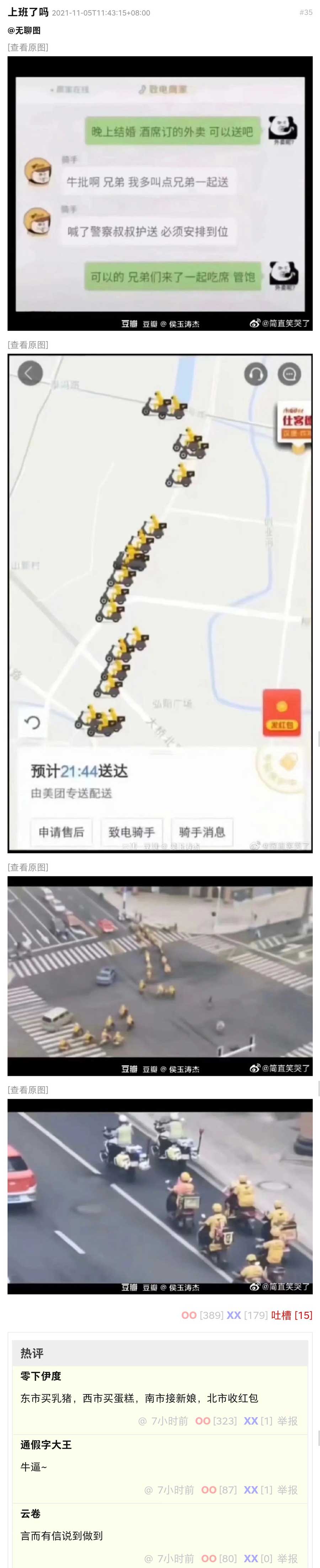The image size is (320, 1568).
Task: View original of the intersection aerial photo
Action: (x=28, y=867)
